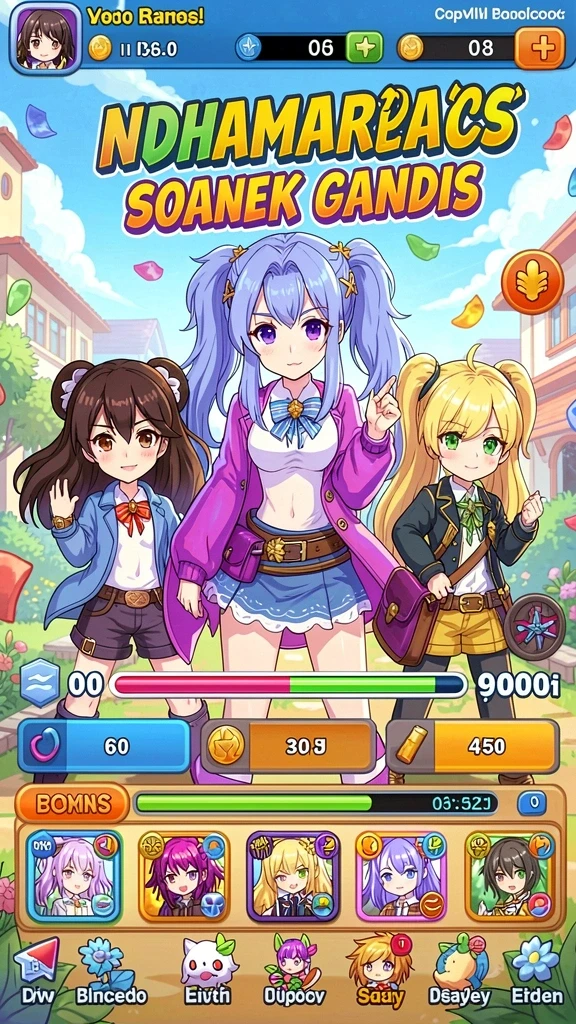
Task: Tap the orange round leaf button
Action: click(x=532, y=281)
